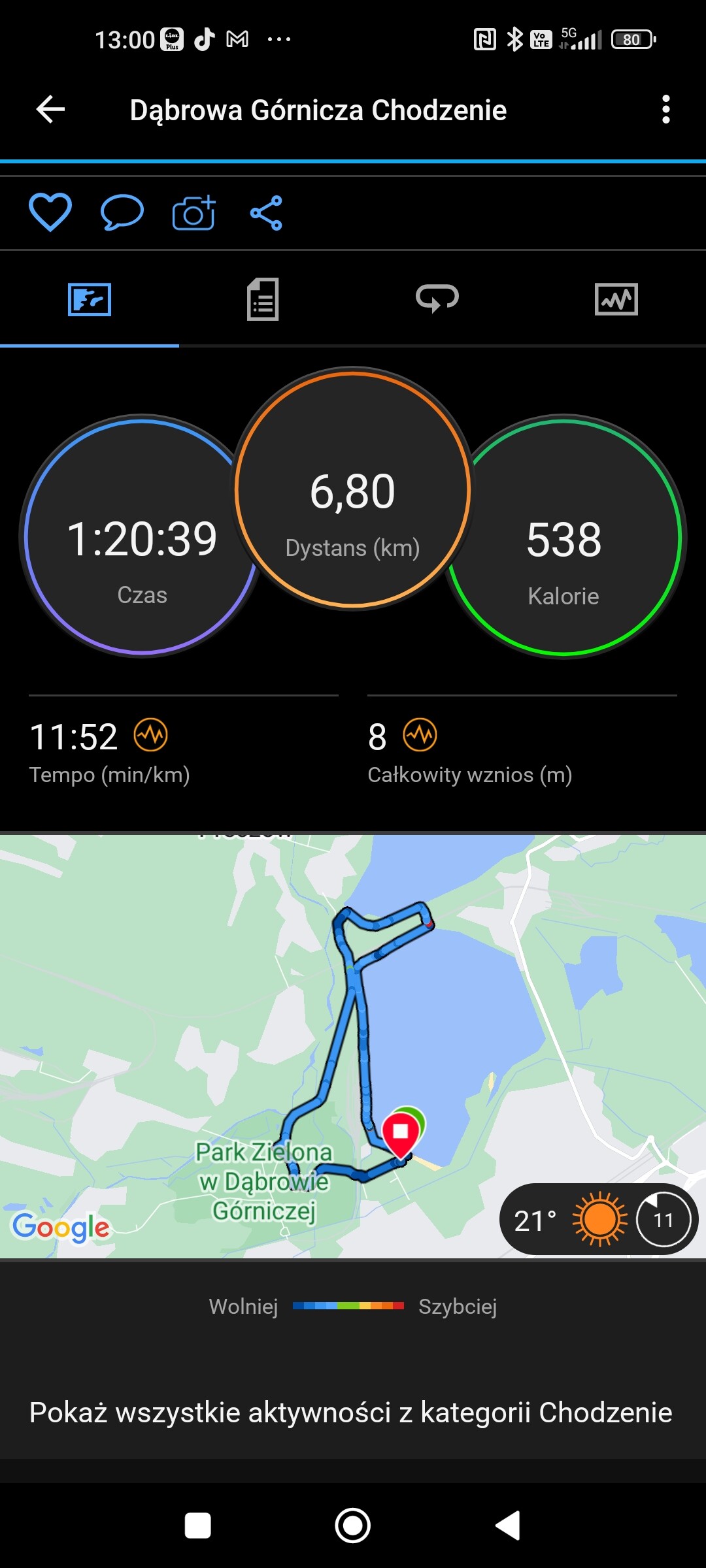
Task: Open the 21° weather details badge
Action: click(598, 1219)
